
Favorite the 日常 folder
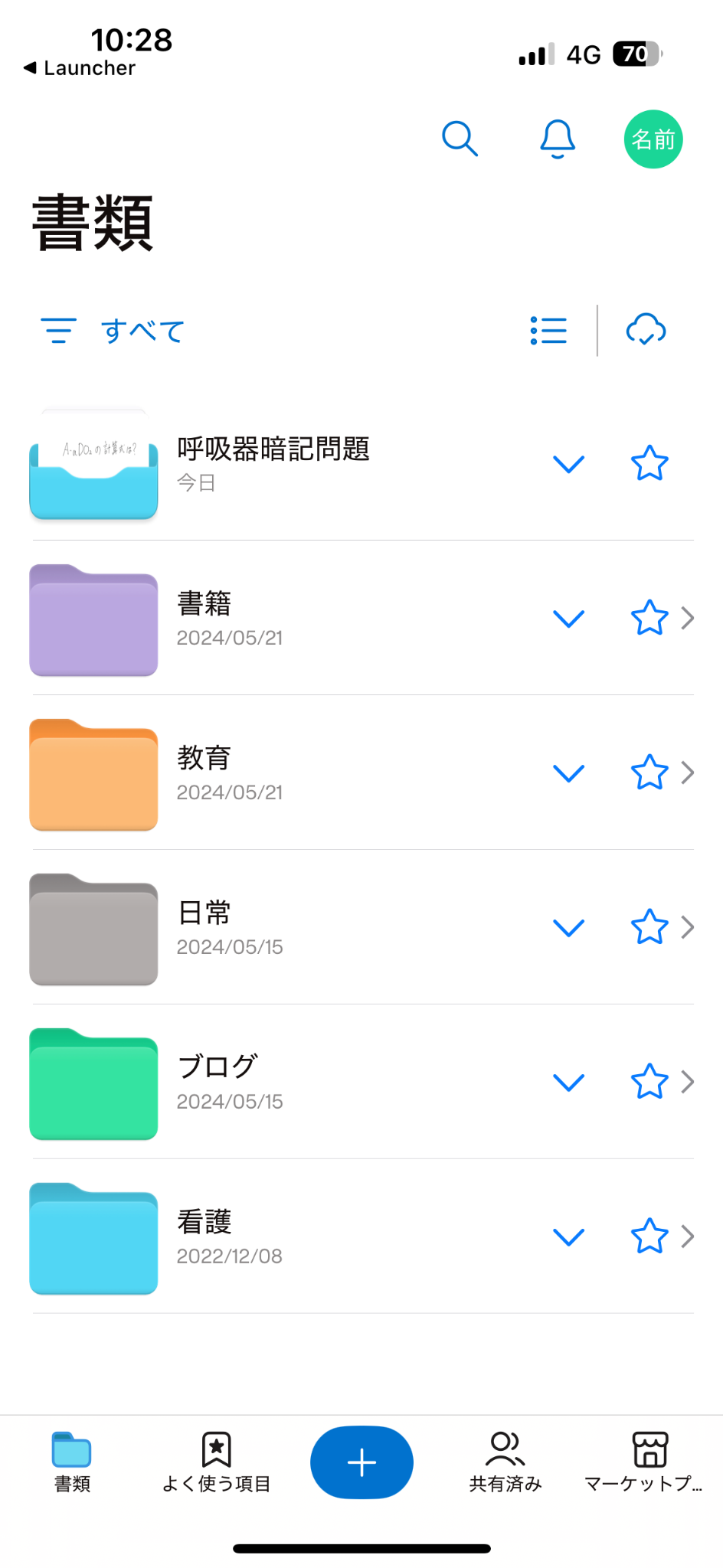(649, 927)
